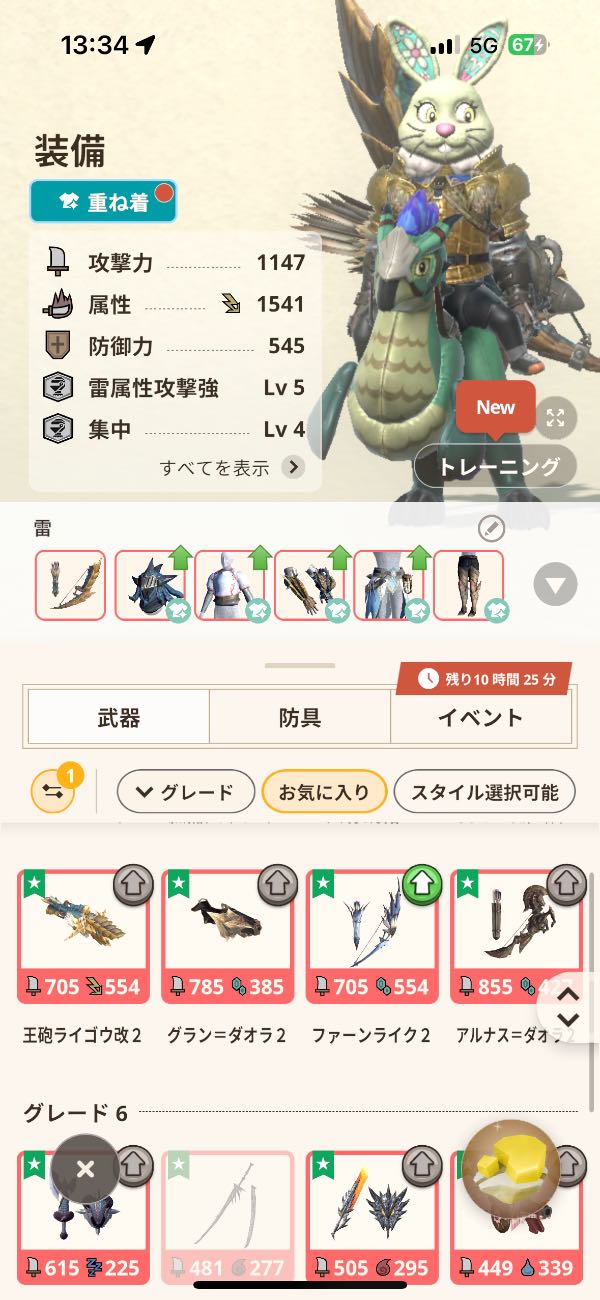
Task: Show all stats via すべてを表示
Action: 231,467
